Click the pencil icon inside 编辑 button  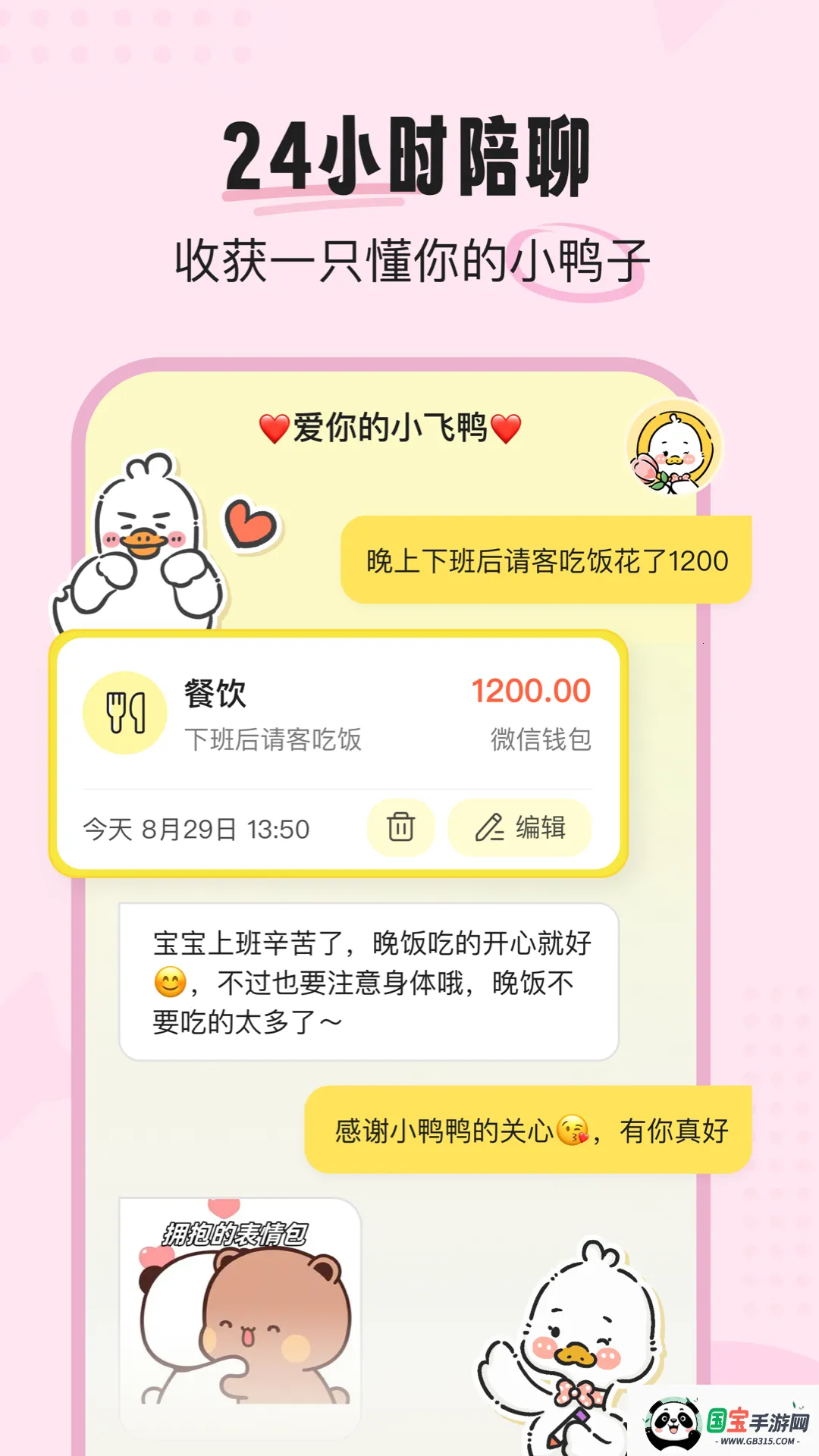tap(490, 829)
